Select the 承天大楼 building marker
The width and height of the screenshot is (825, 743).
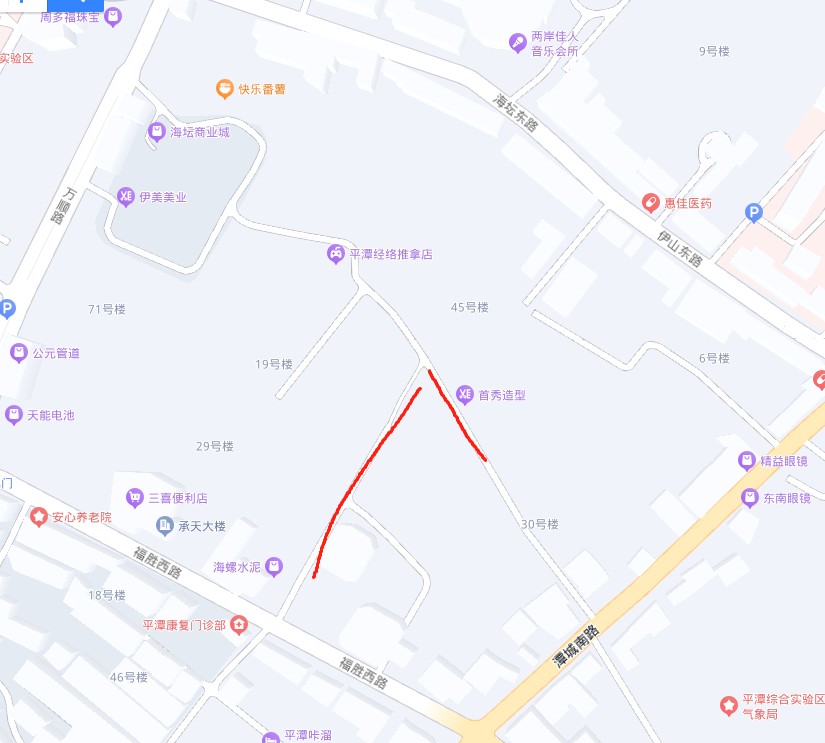[x=165, y=525]
